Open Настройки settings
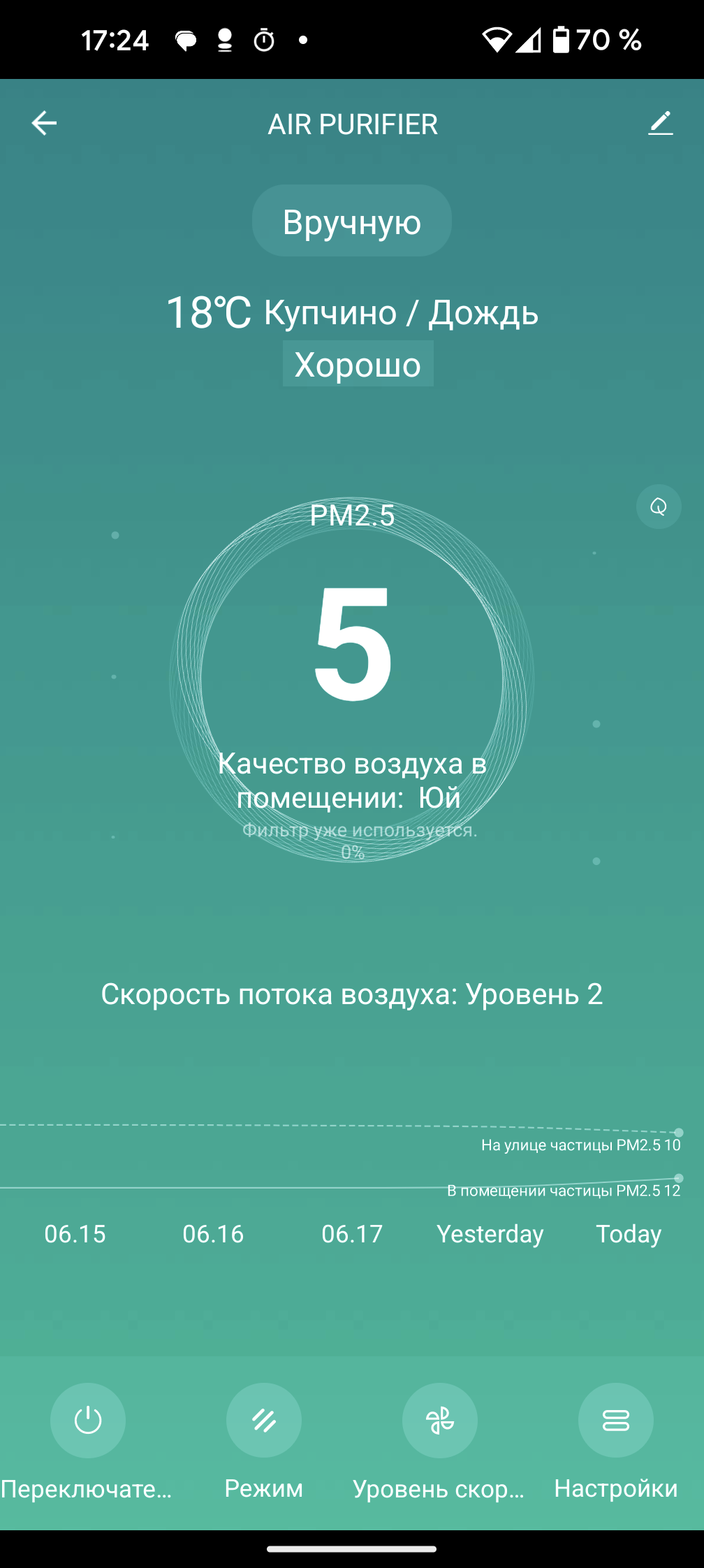 pyautogui.click(x=615, y=1420)
